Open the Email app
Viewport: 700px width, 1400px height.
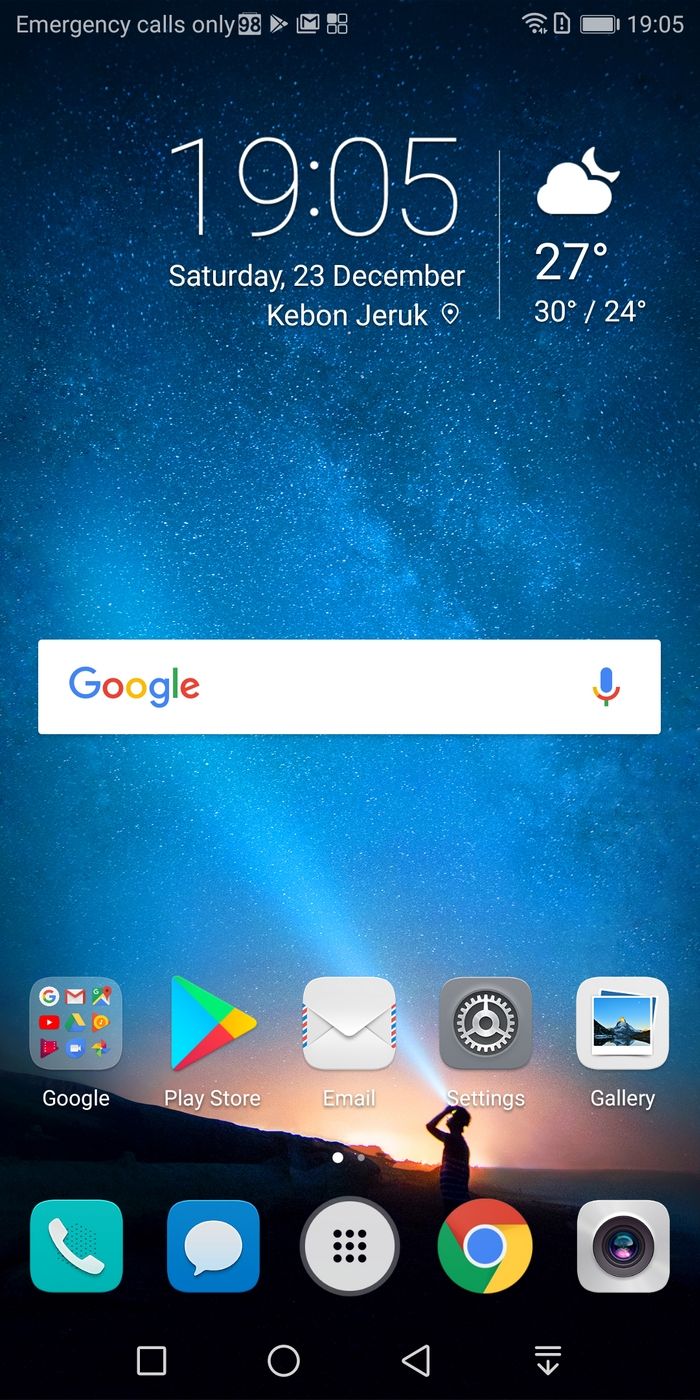coord(349,1024)
